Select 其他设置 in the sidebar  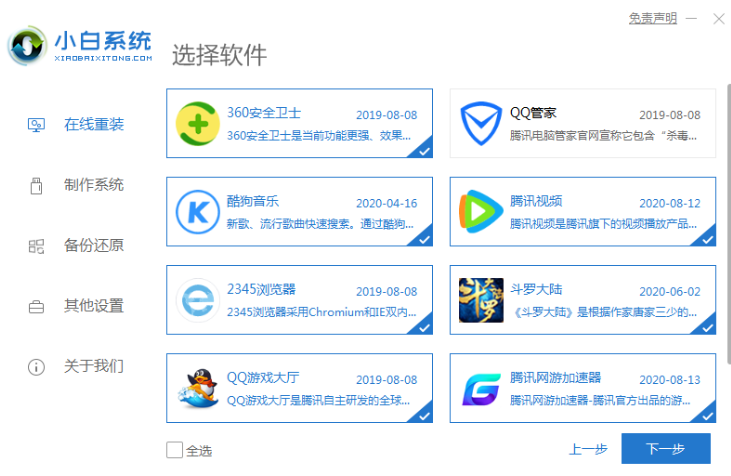[x=93, y=305]
